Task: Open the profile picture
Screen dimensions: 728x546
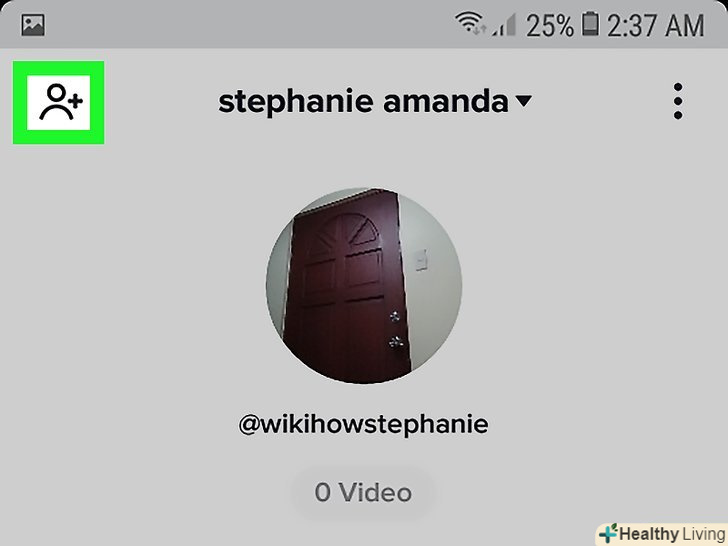Action: [x=364, y=284]
